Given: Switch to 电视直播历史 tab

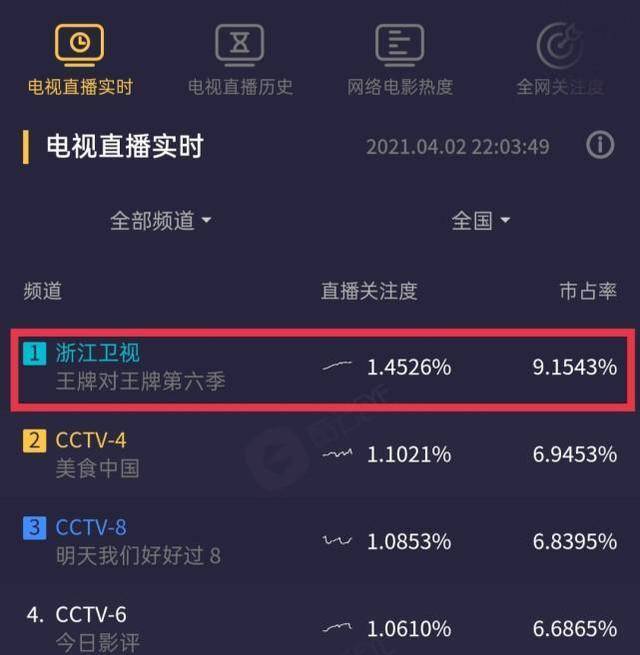Looking at the screenshot, I should [240, 60].
